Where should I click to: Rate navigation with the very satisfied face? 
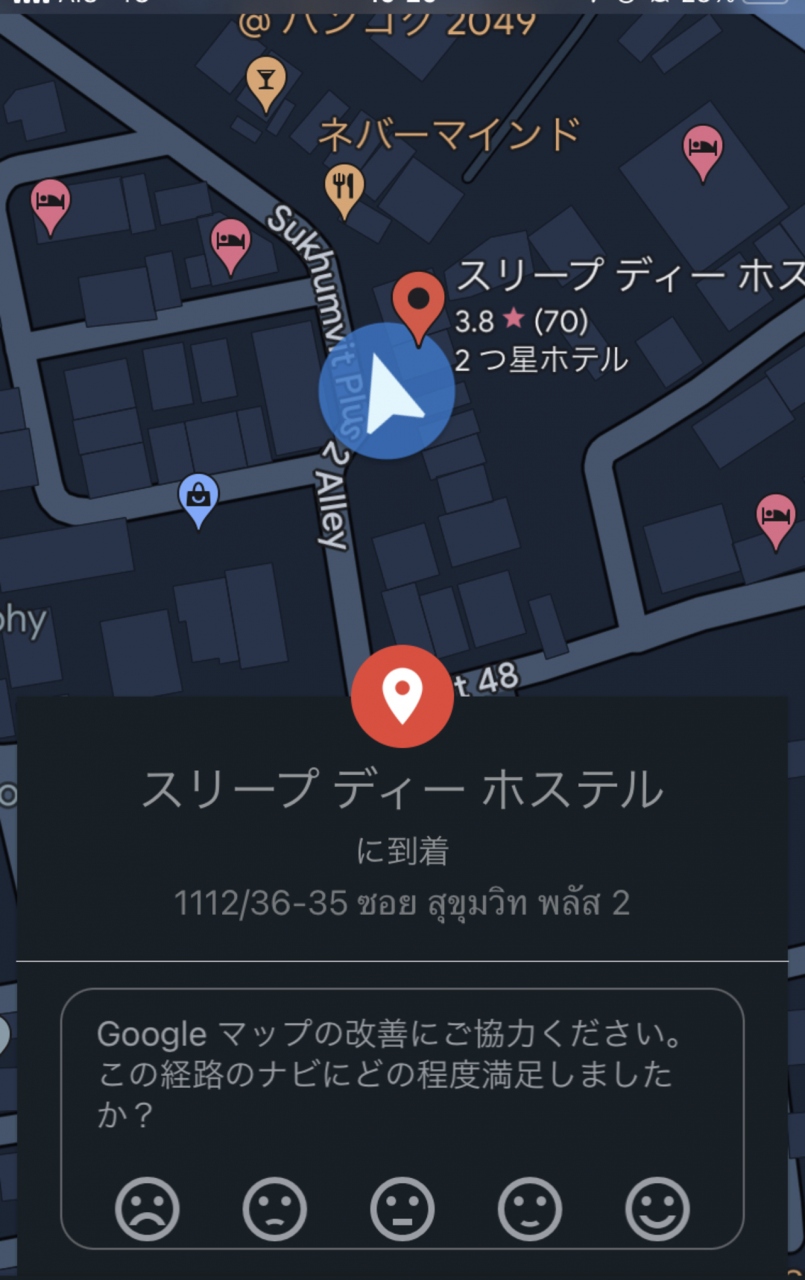pos(657,1209)
